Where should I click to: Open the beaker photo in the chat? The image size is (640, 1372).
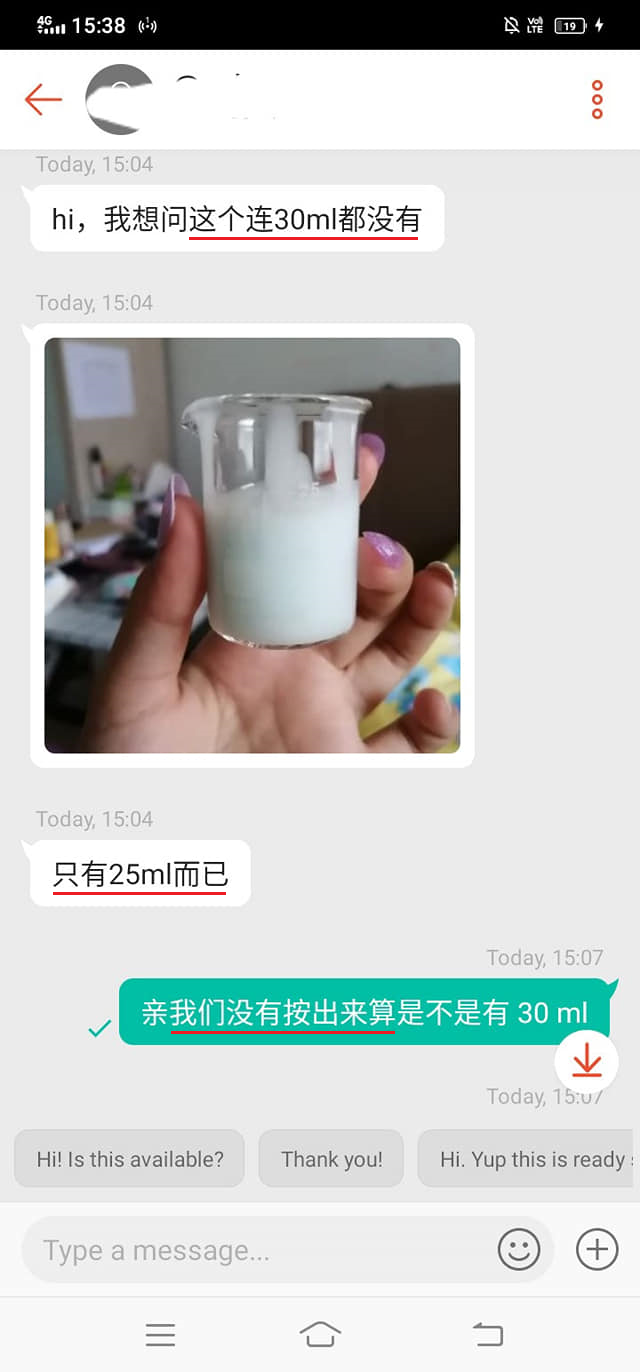[252, 545]
